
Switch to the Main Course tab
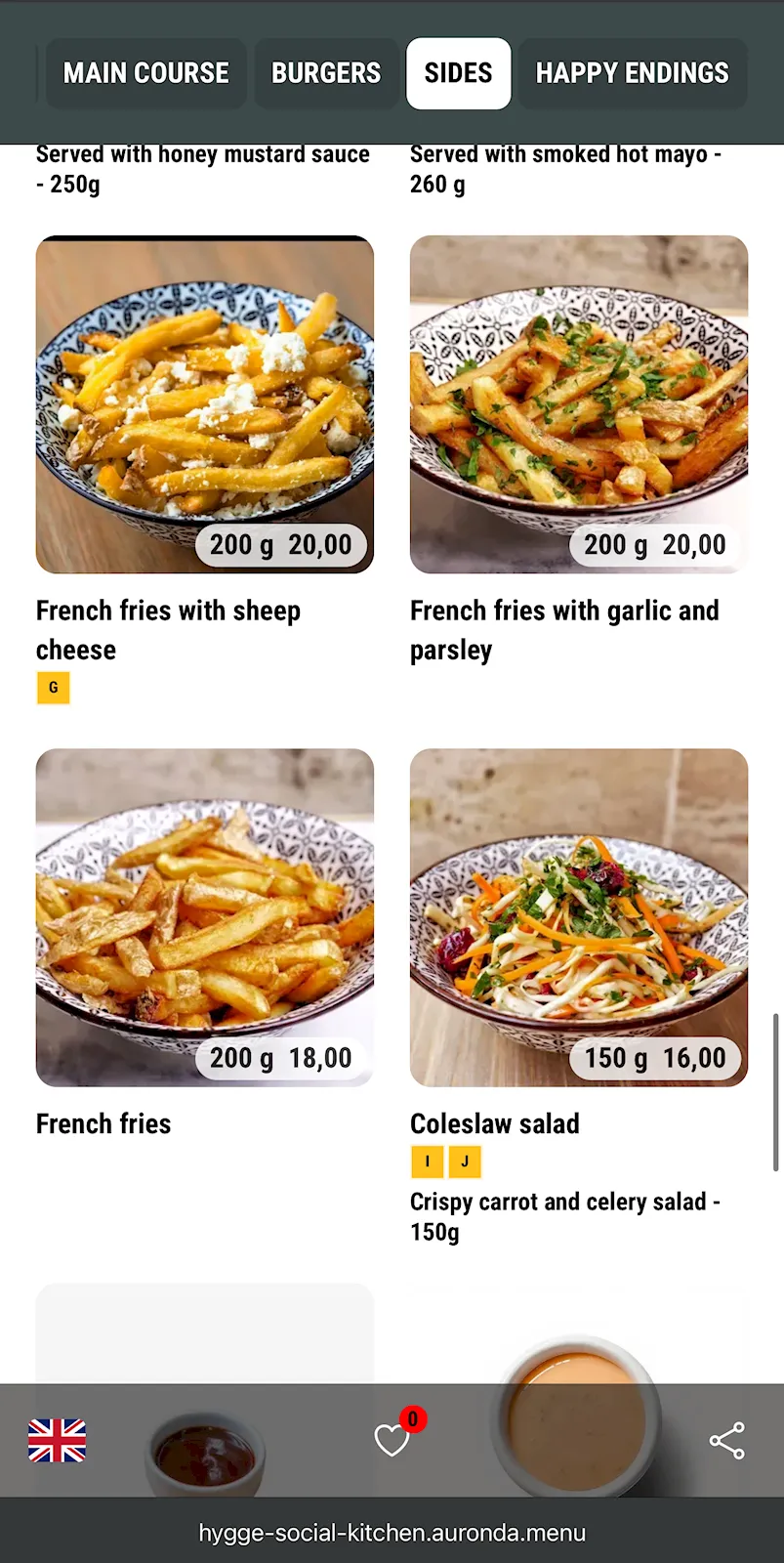coord(146,73)
